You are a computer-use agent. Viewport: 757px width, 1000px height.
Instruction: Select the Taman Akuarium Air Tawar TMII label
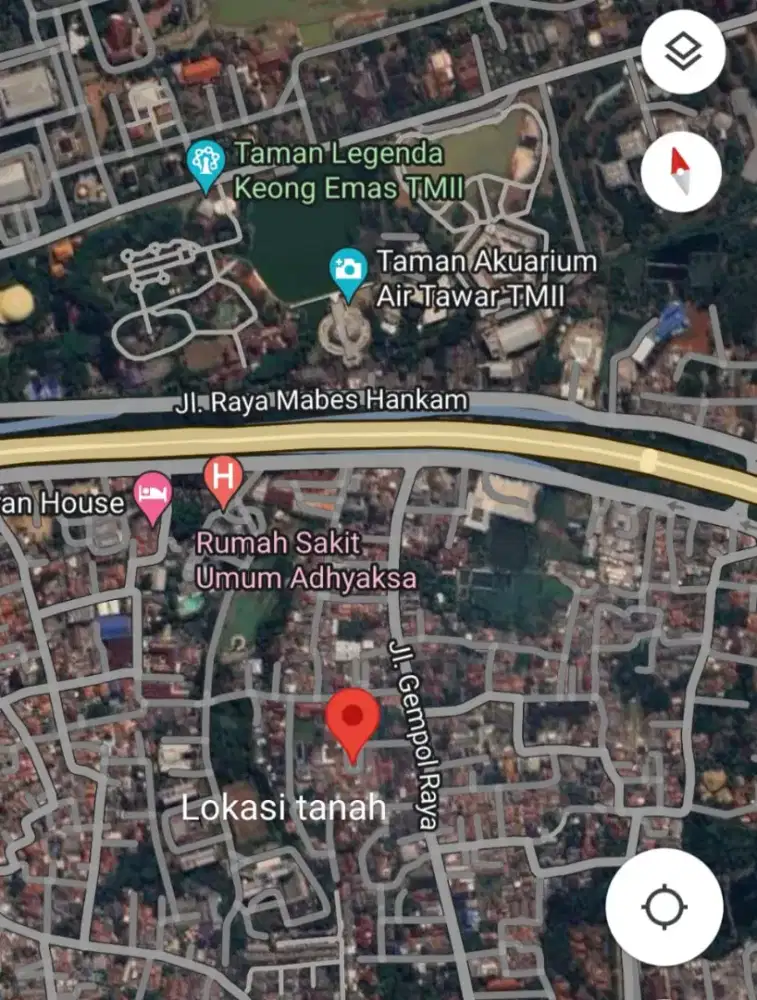pos(484,274)
